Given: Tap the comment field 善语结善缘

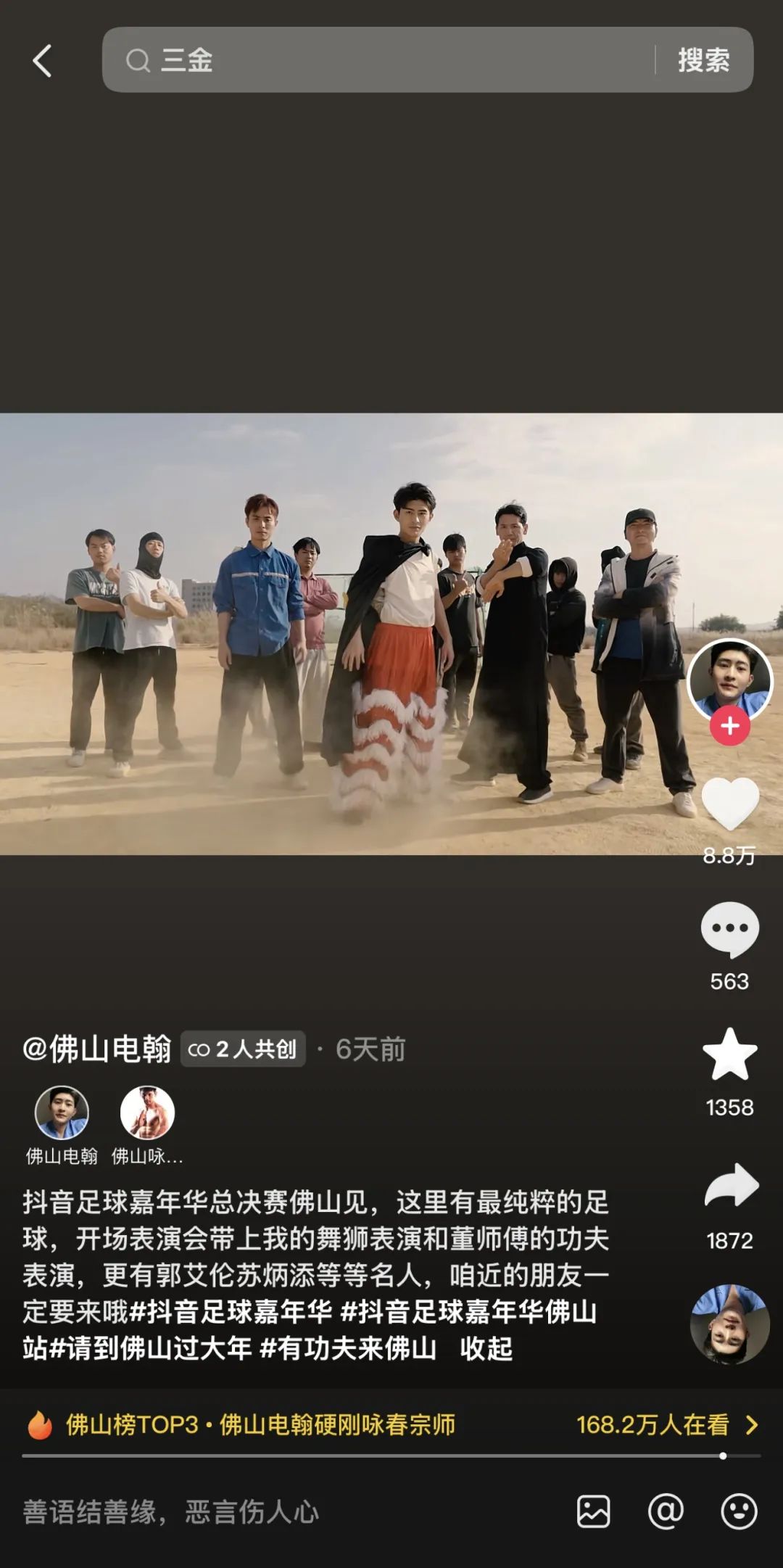Looking at the screenshot, I should coord(170,1512).
